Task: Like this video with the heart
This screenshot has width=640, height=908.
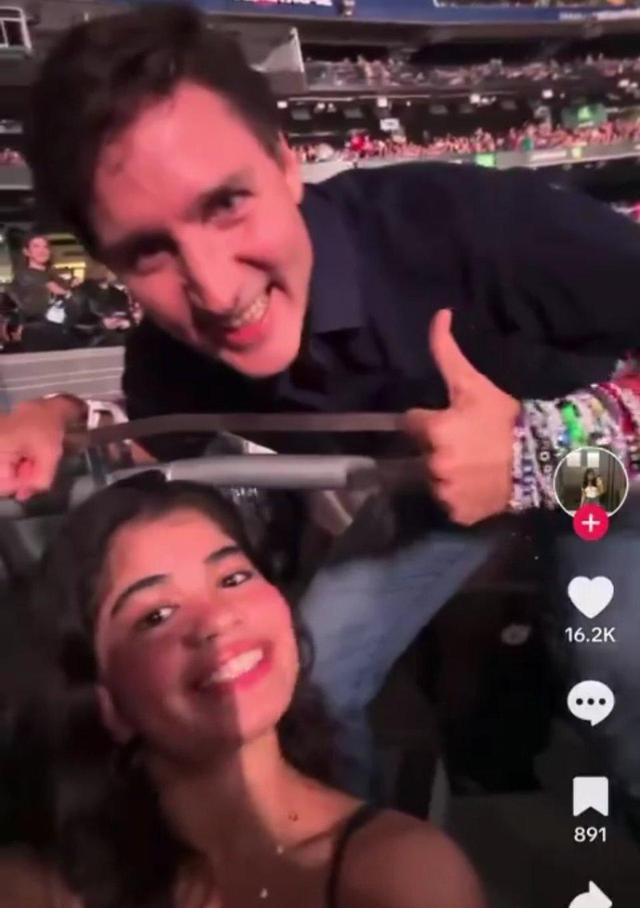Action: pos(590,597)
